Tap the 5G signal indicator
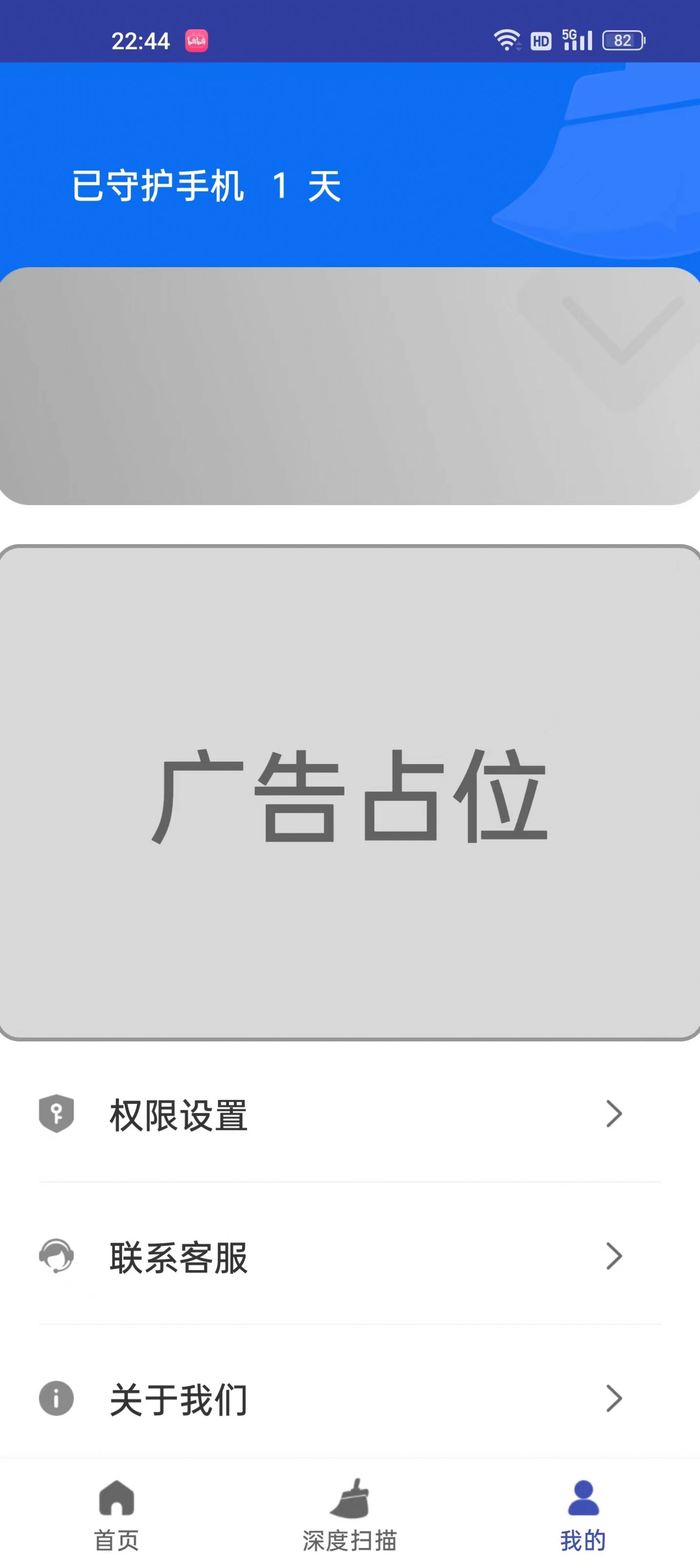This screenshot has width=700, height=1568. coord(576,39)
